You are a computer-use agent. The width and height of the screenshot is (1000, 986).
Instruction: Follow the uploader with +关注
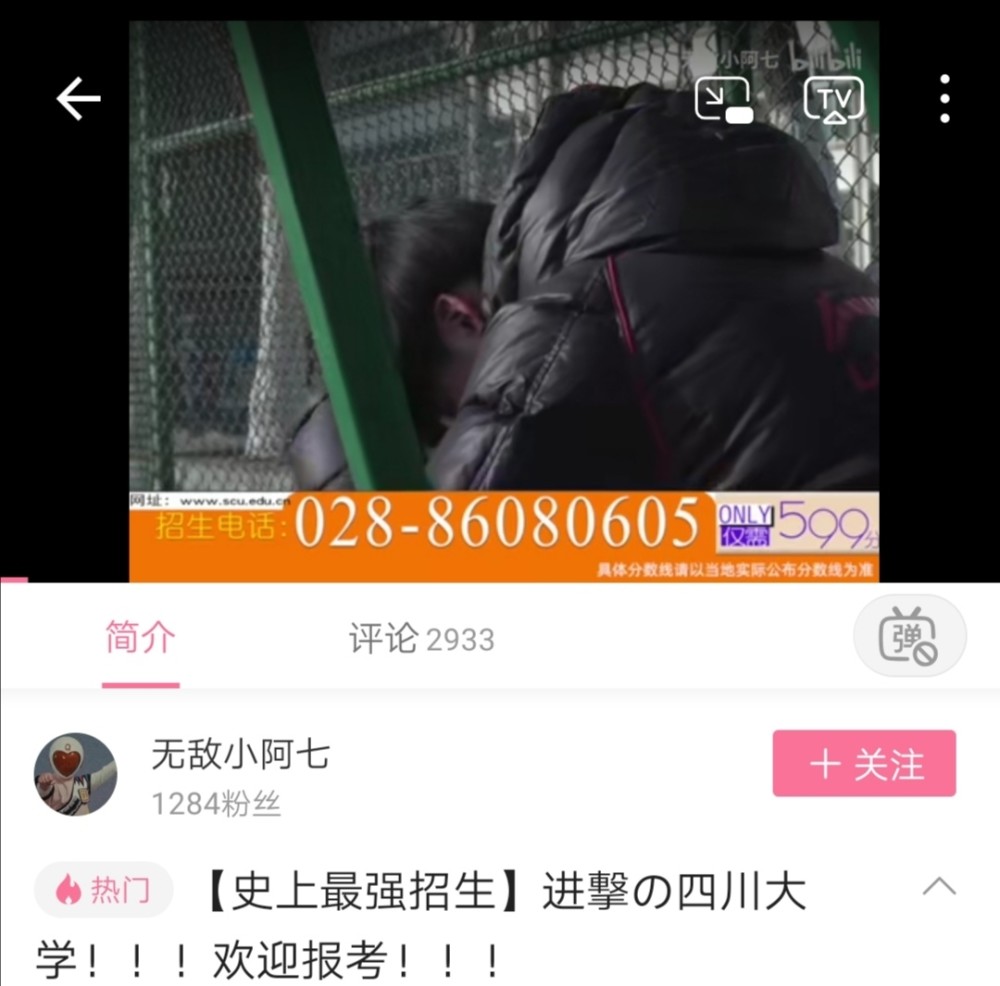click(x=864, y=764)
